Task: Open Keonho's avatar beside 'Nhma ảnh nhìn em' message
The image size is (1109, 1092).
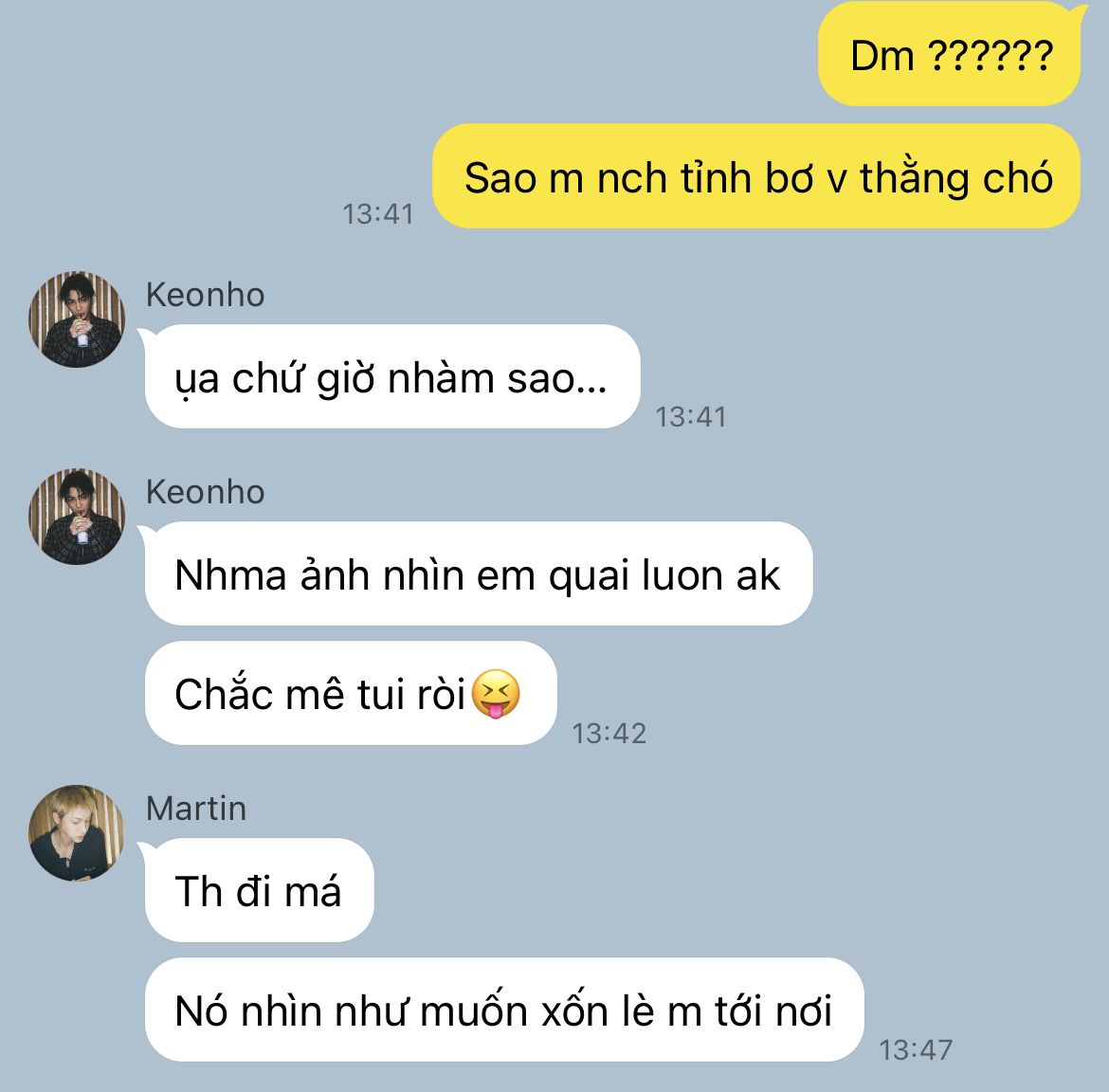Action: [x=77, y=517]
